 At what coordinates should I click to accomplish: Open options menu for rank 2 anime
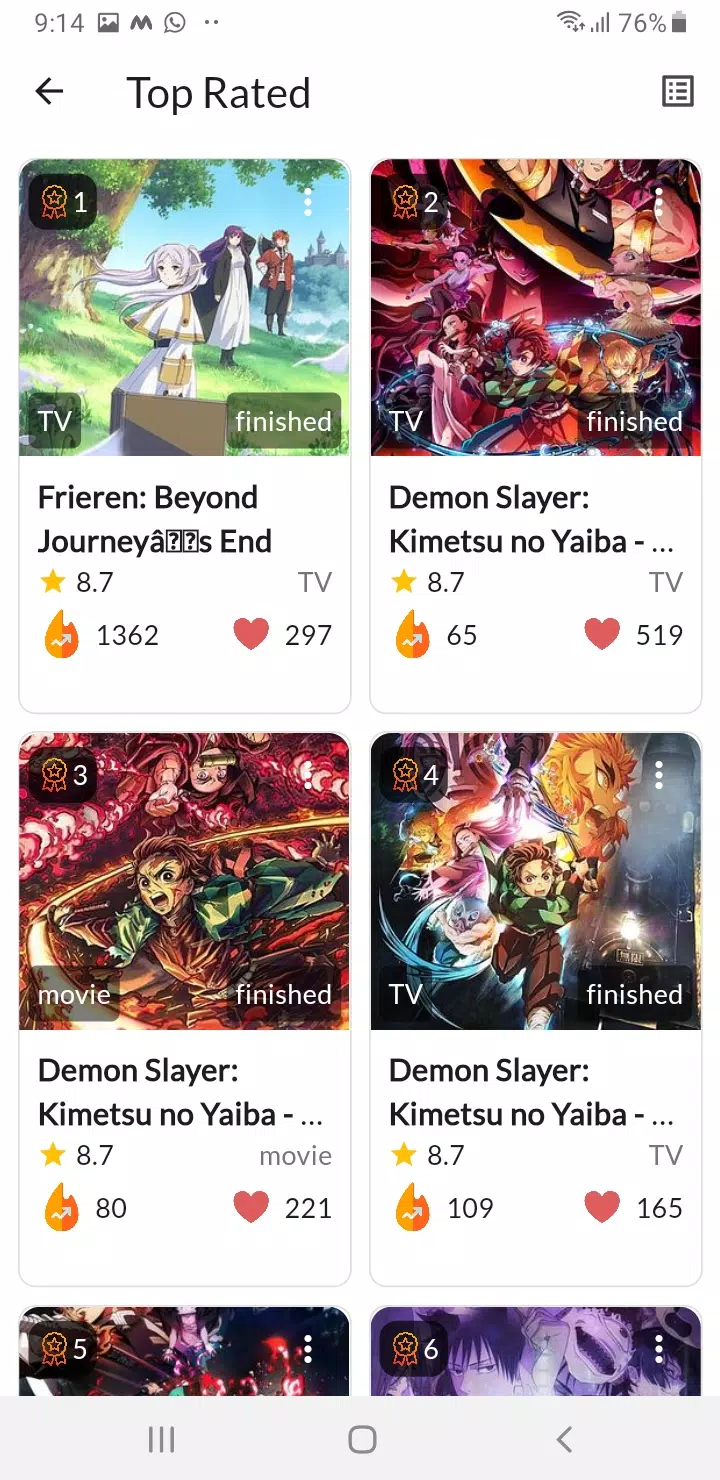(658, 203)
